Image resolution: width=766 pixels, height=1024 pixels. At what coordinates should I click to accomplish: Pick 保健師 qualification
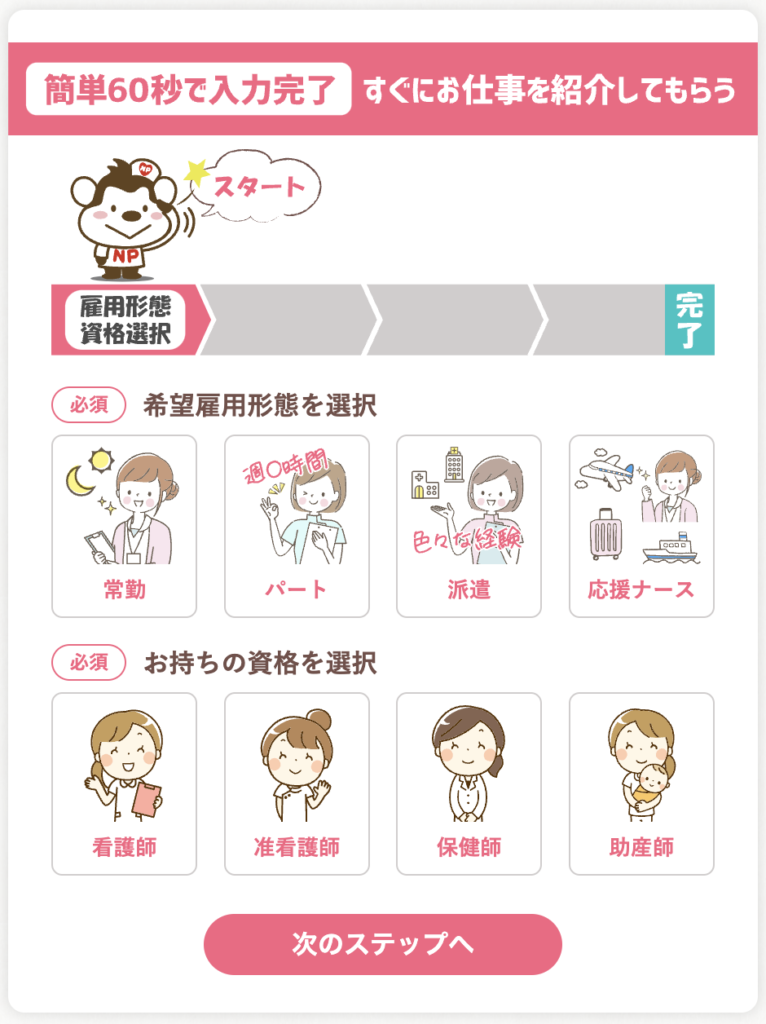[x=469, y=784]
